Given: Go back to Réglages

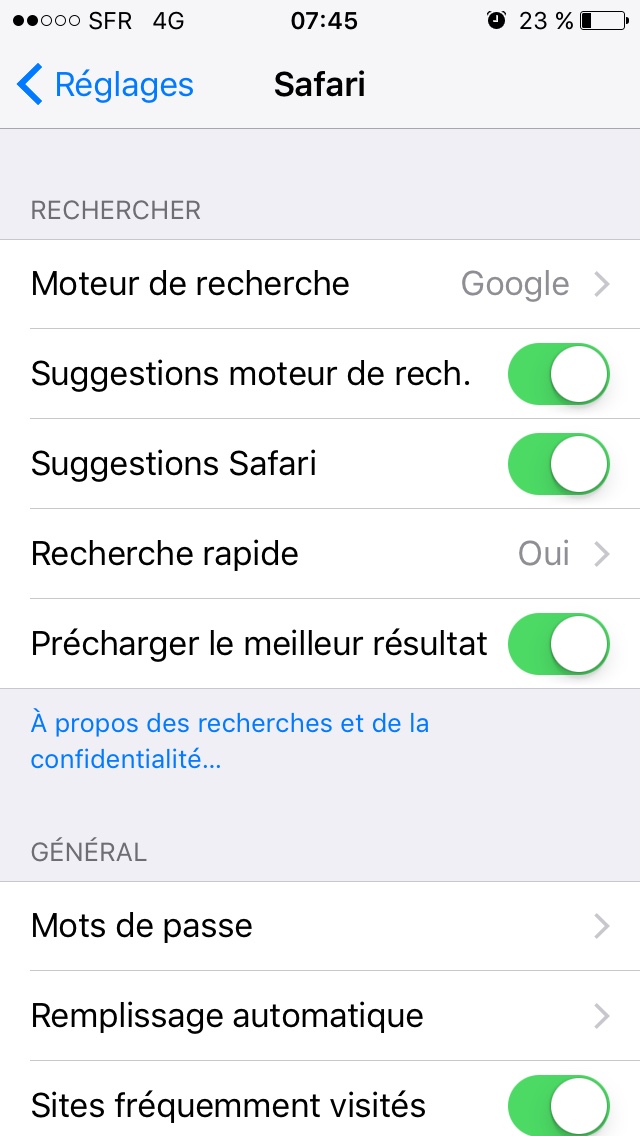Looking at the screenshot, I should (105, 85).
